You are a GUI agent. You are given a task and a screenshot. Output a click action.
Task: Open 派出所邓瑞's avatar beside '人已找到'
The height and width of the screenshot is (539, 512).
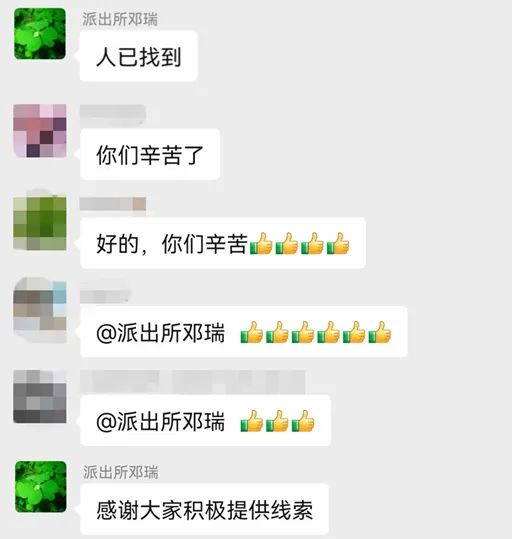pos(40,34)
